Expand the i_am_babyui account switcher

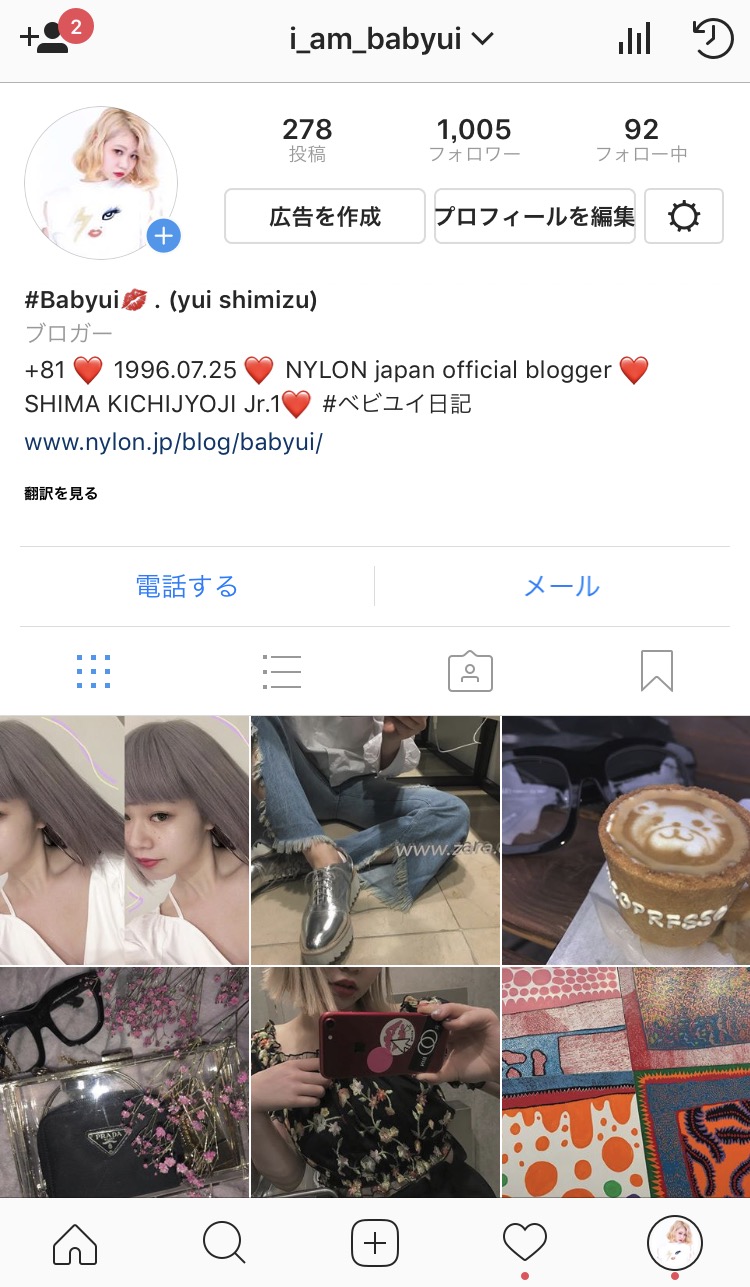(x=391, y=39)
